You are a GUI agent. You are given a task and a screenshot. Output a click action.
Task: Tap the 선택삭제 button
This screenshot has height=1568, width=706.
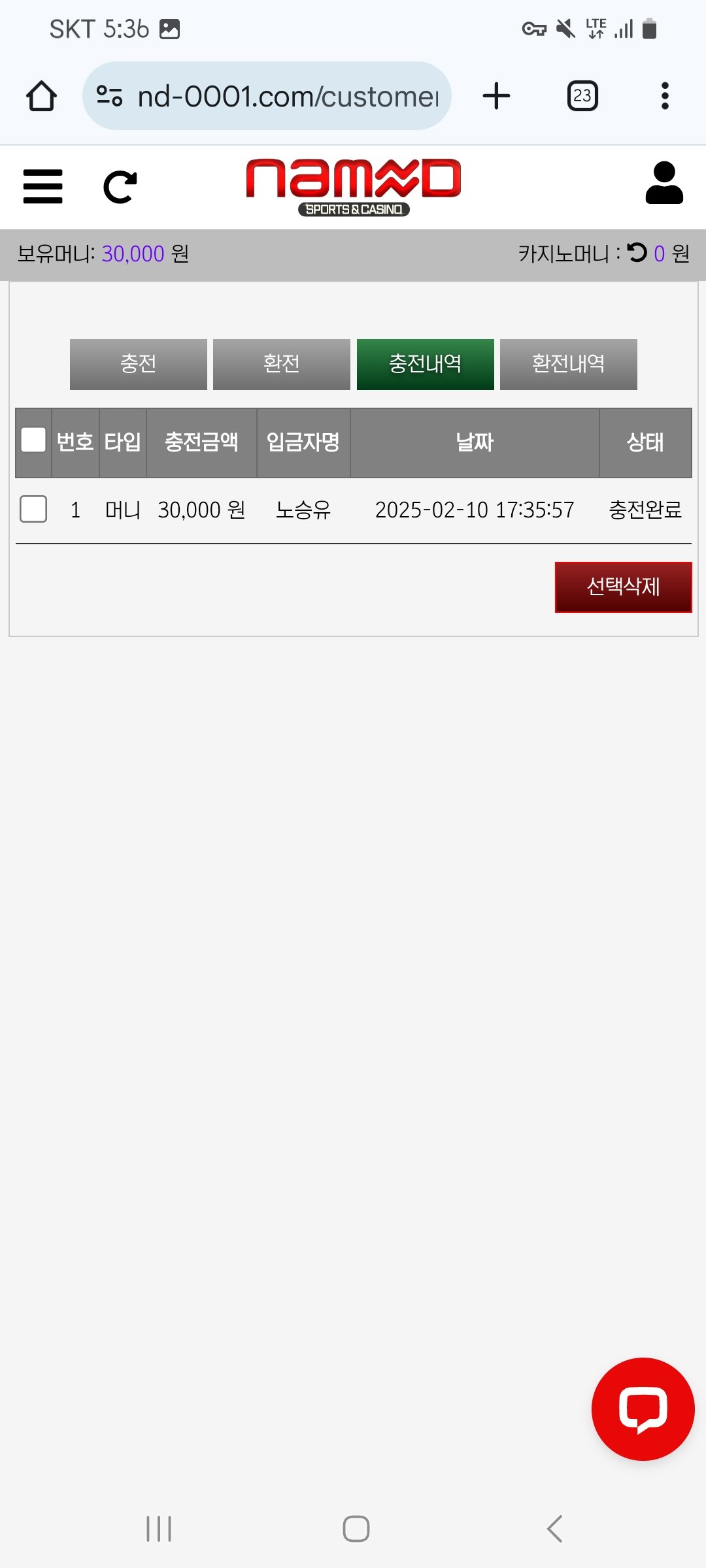pyautogui.click(x=622, y=587)
